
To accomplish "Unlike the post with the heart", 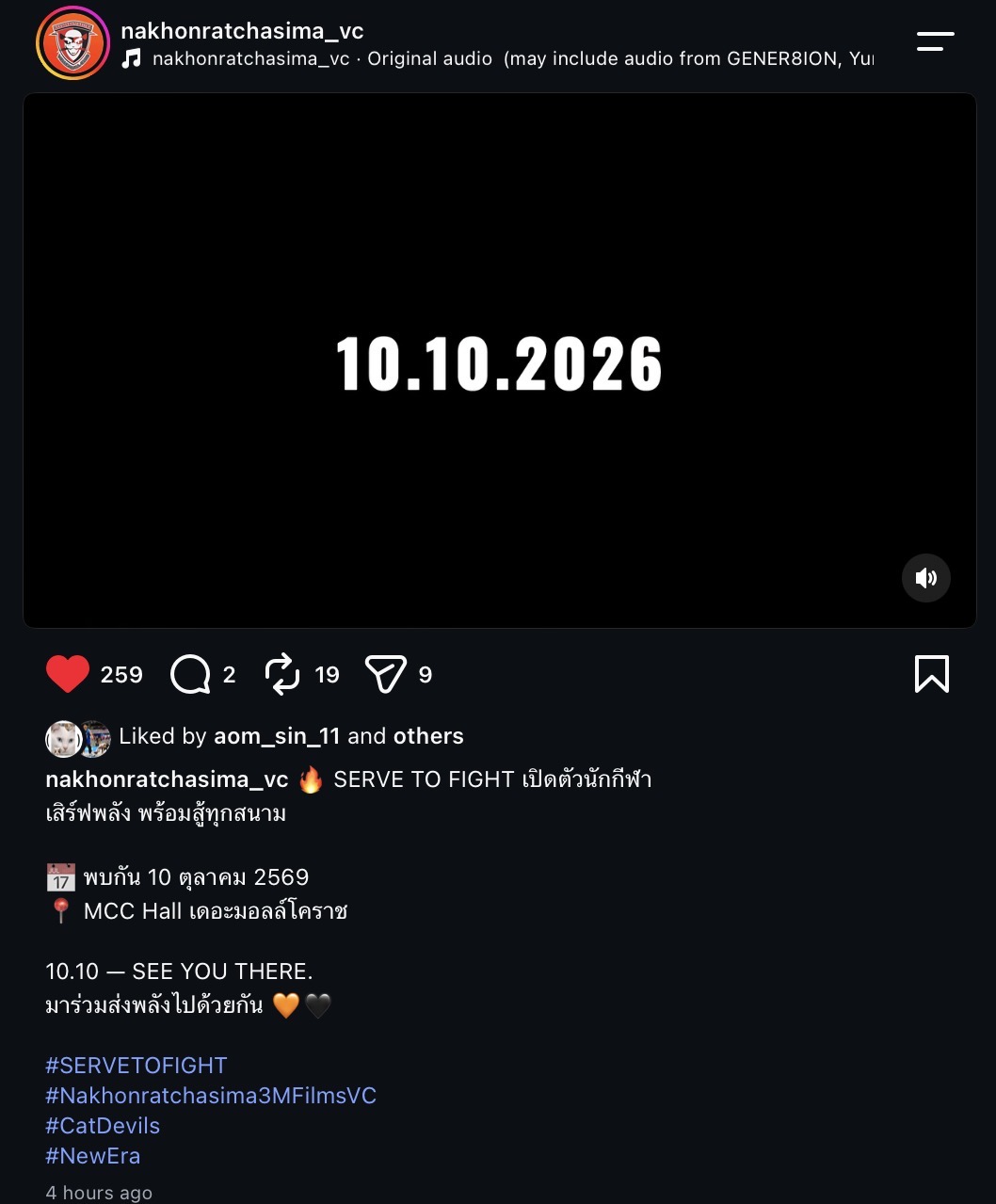I will pos(68,674).
